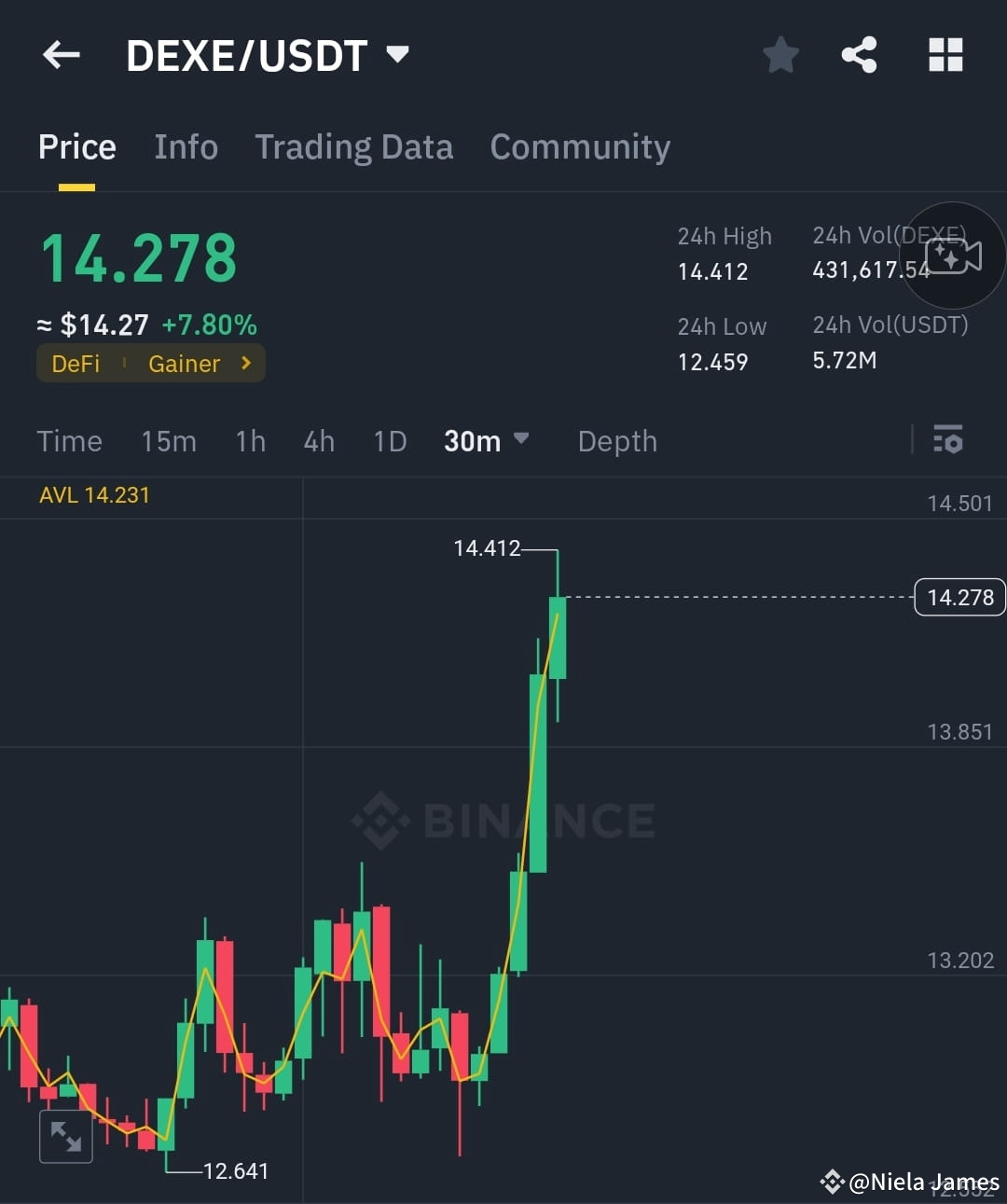The width and height of the screenshot is (1007, 1204).
Task: Open the Depth view
Action: [x=616, y=441]
